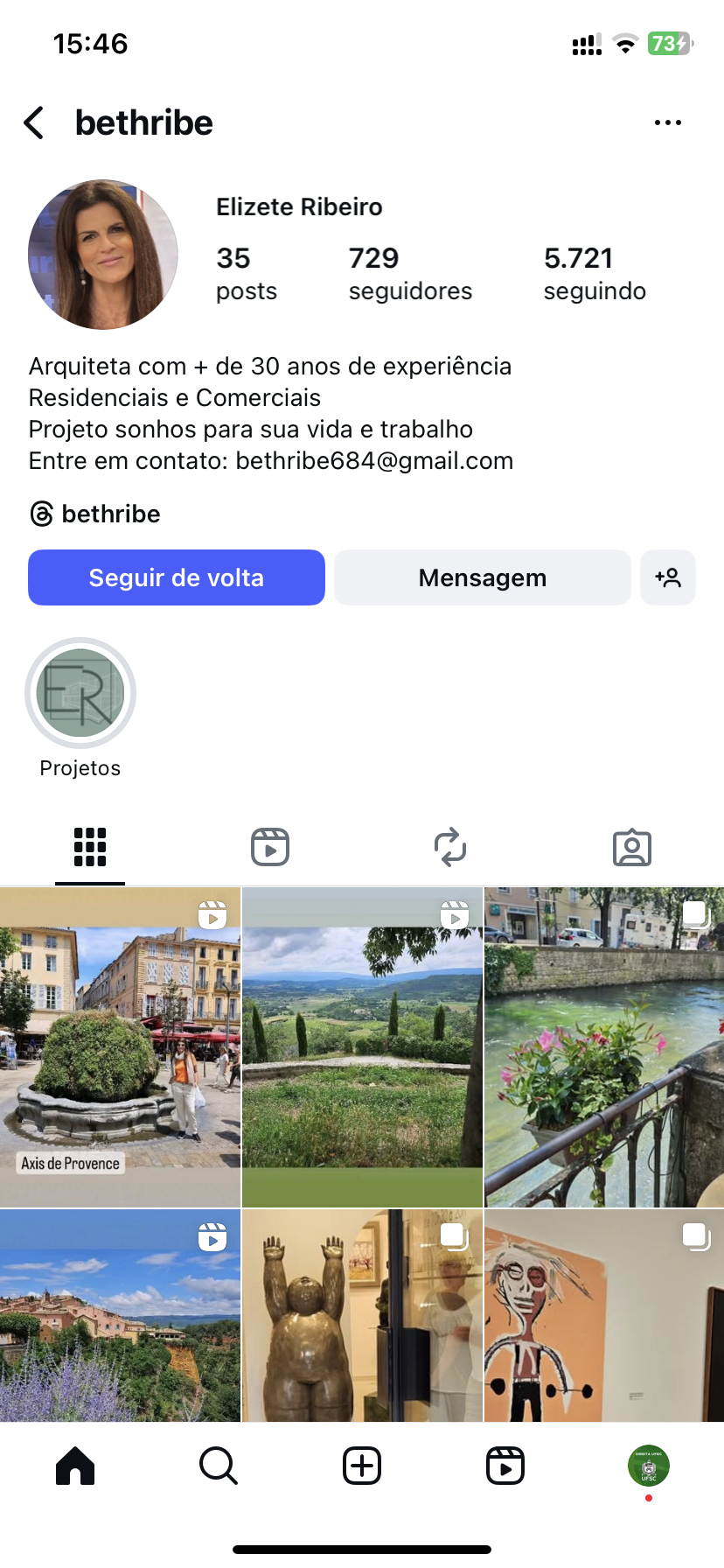Open Search and explore
This screenshot has width=724, height=1568.
[218, 1466]
